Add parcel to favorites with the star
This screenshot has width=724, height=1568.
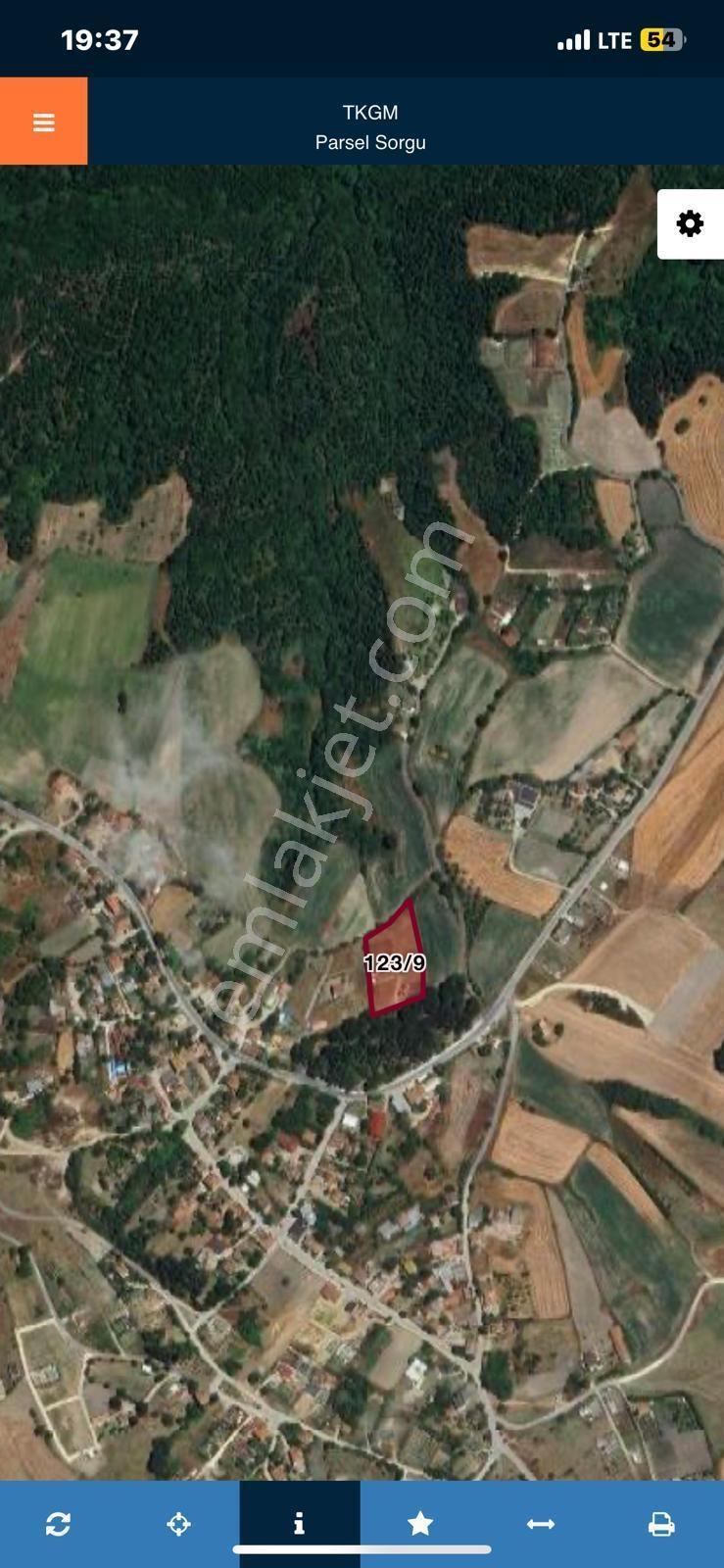point(420,1523)
